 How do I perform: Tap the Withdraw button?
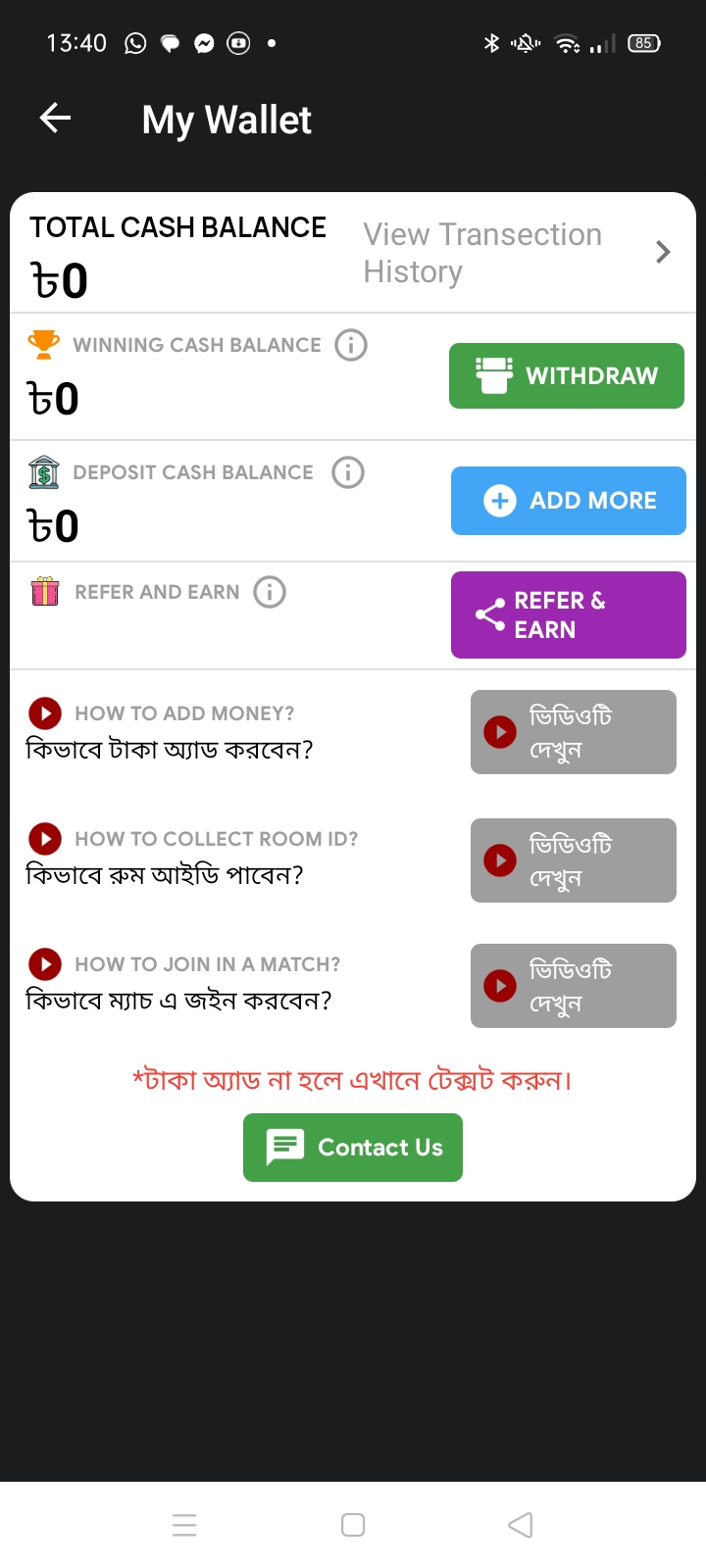[567, 375]
